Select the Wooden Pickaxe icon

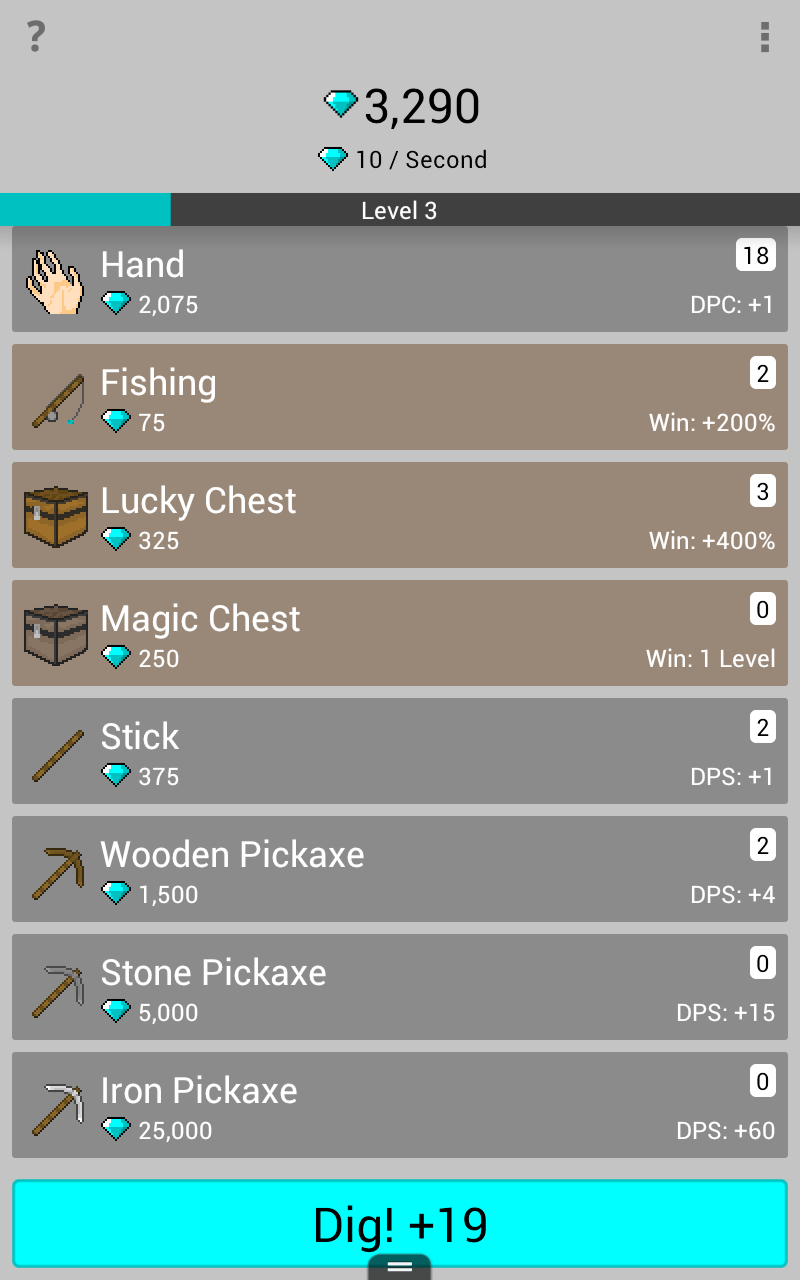pyautogui.click(x=55, y=869)
